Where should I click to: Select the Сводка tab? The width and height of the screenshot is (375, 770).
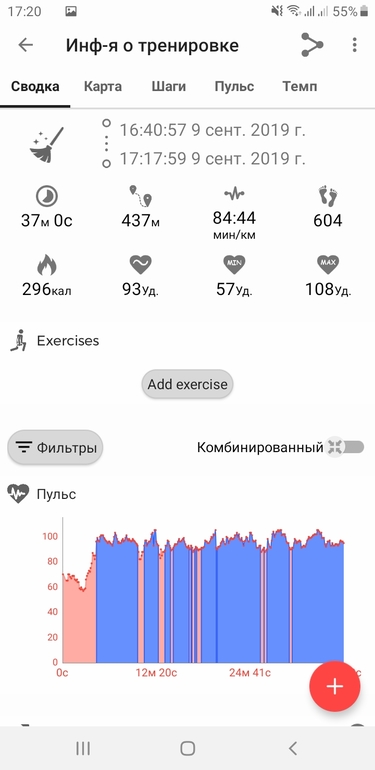tap(35, 87)
